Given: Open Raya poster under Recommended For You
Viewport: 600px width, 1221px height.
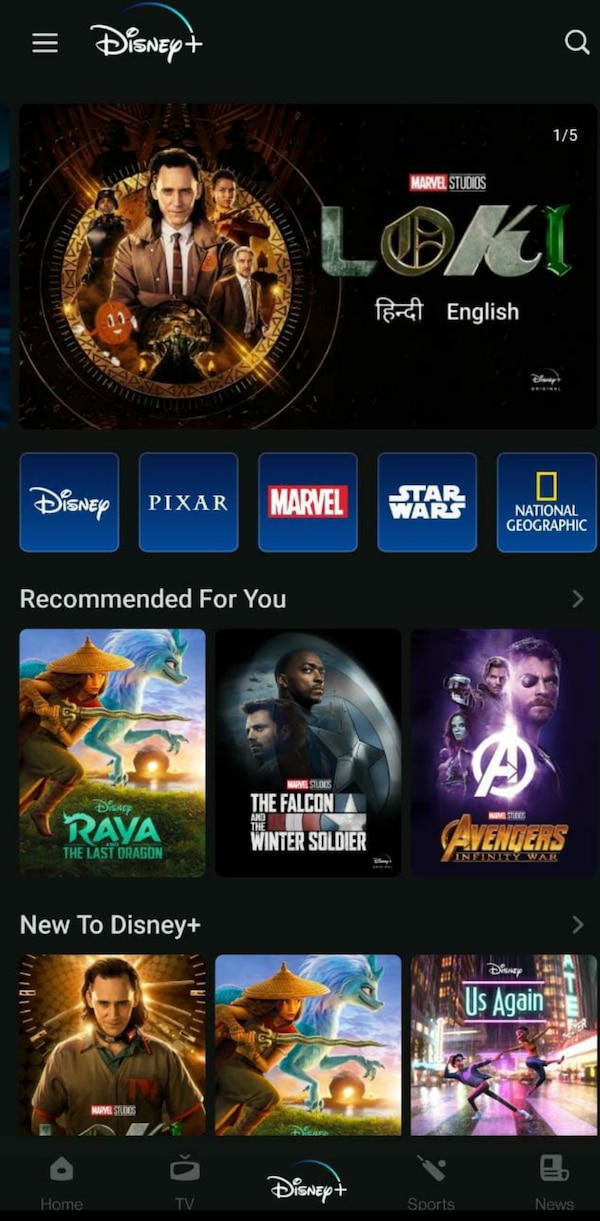Looking at the screenshot, I should tap(112, 752).
